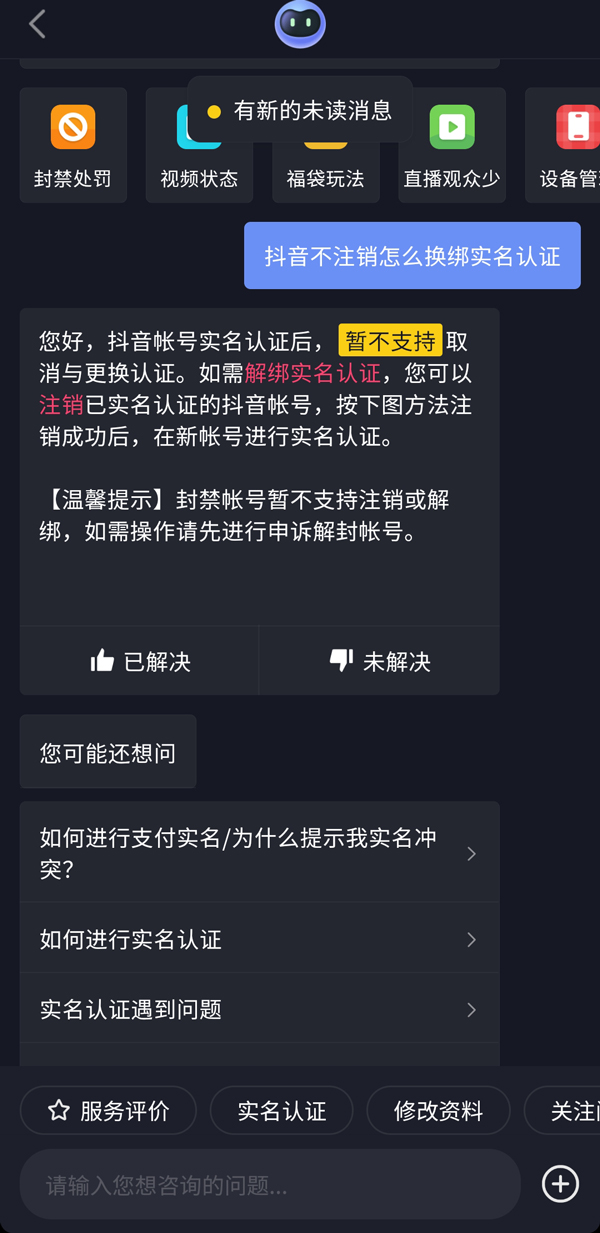Go back using the top-left arrow
Viewport: 600px width, 1233px height.
(x=37, y=25)
